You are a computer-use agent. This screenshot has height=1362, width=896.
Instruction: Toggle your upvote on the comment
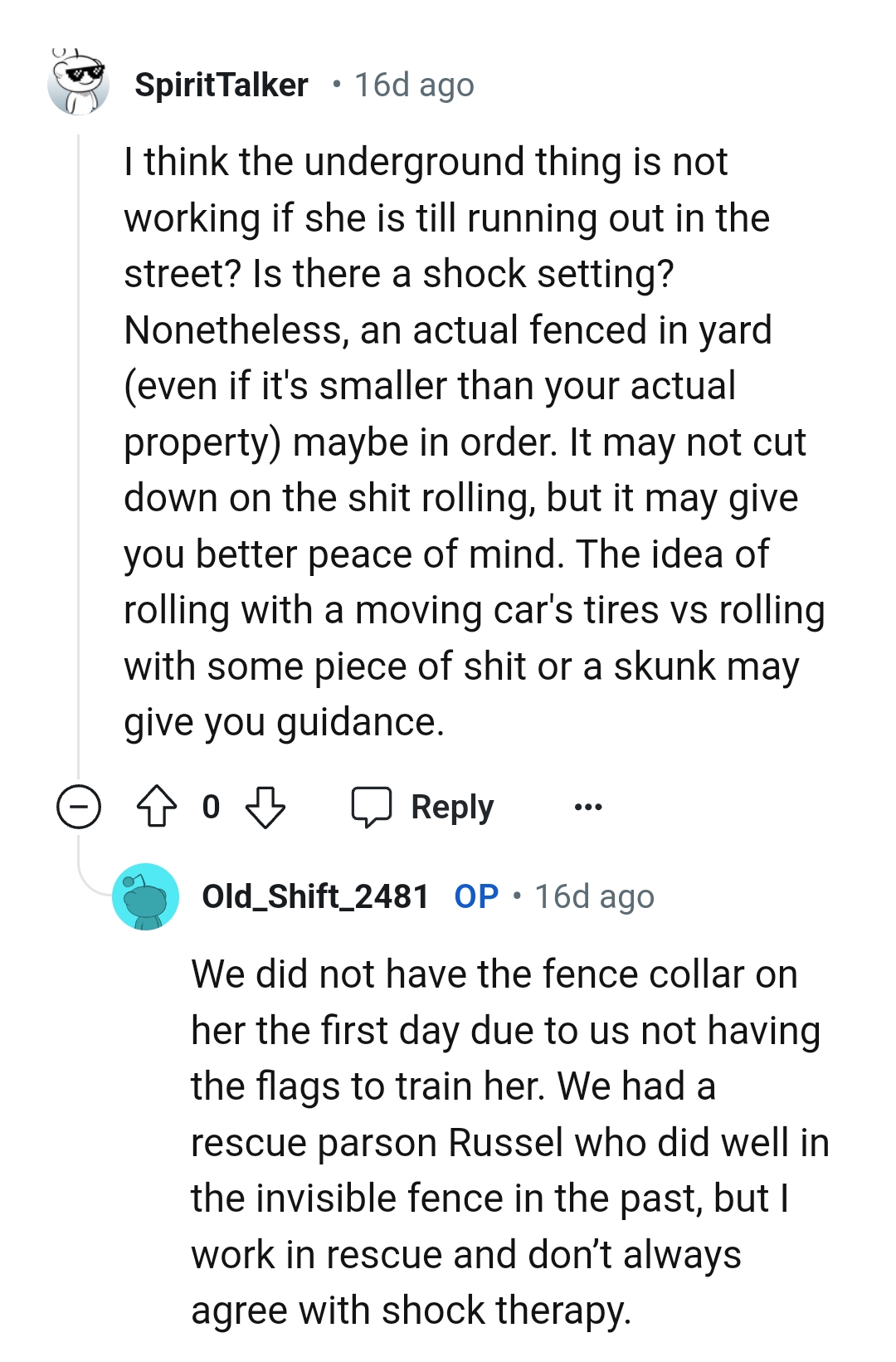[158, 806]
